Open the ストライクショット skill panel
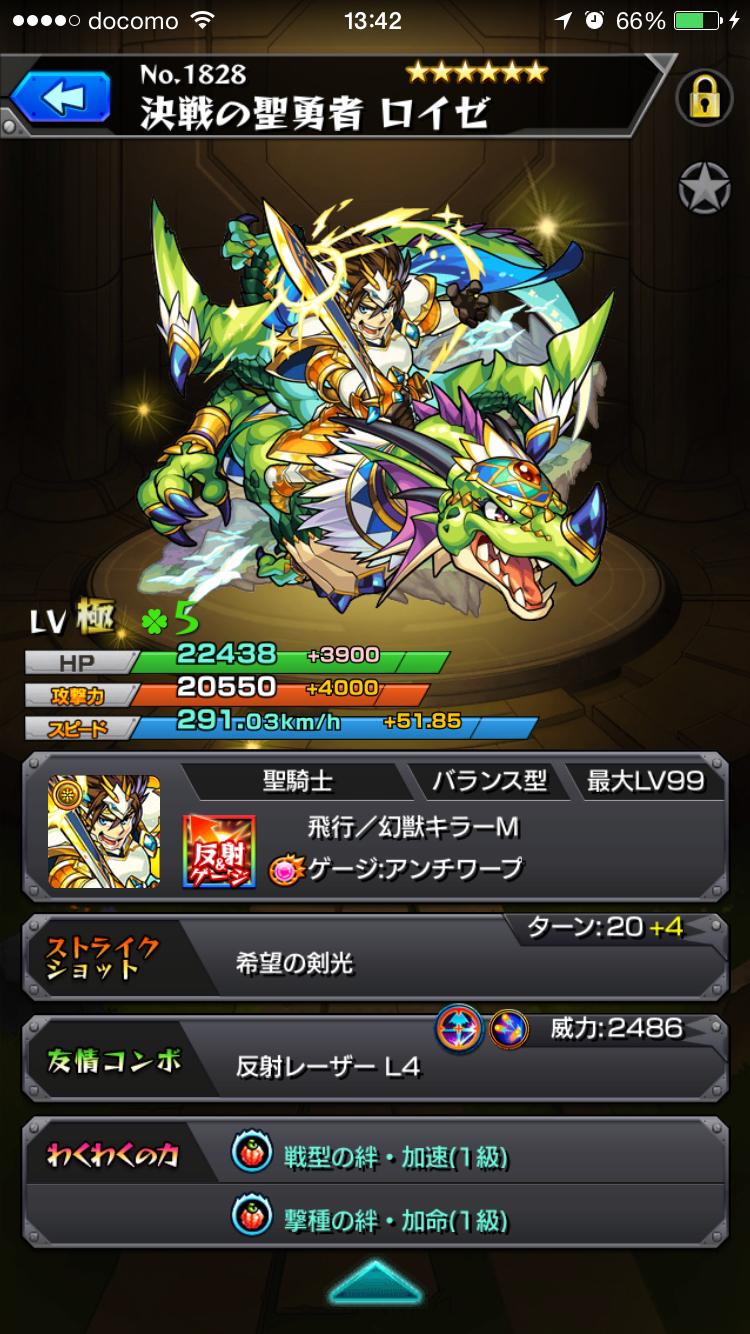The width and height of the screenshot is (750, 1334). pyautogui.click(x=375, y=957)
